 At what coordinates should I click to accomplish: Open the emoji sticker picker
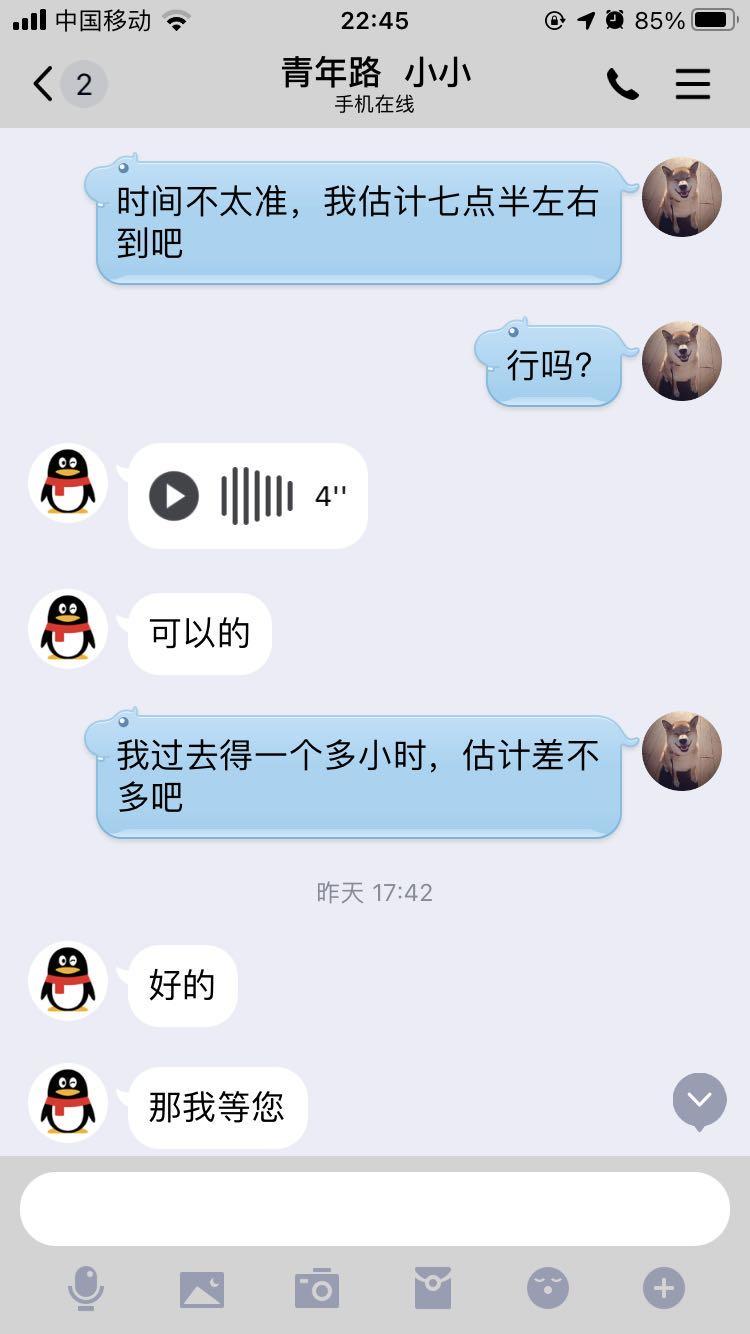coord(548,1288)
